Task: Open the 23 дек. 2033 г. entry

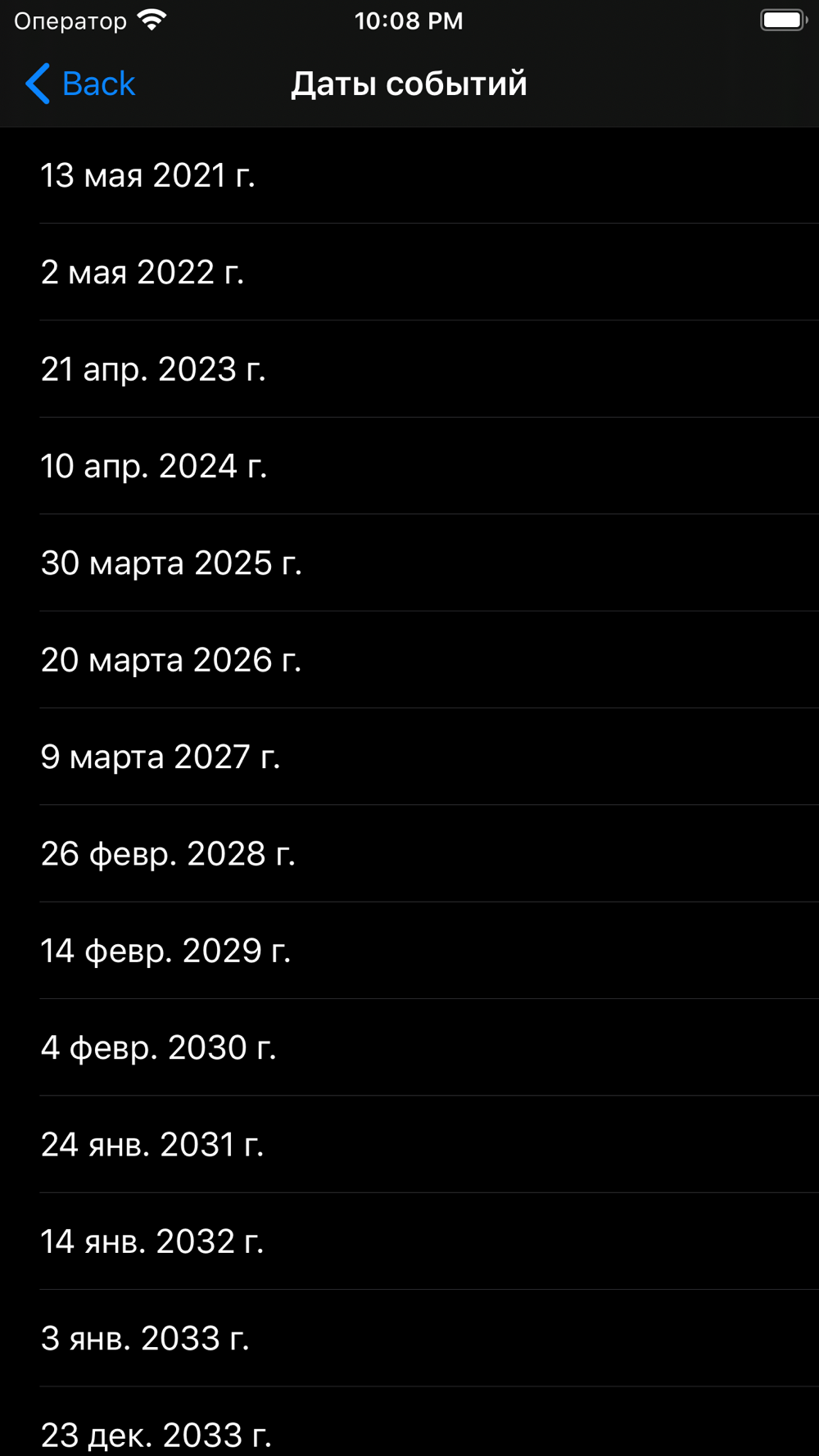Action: coord(409,1422)
